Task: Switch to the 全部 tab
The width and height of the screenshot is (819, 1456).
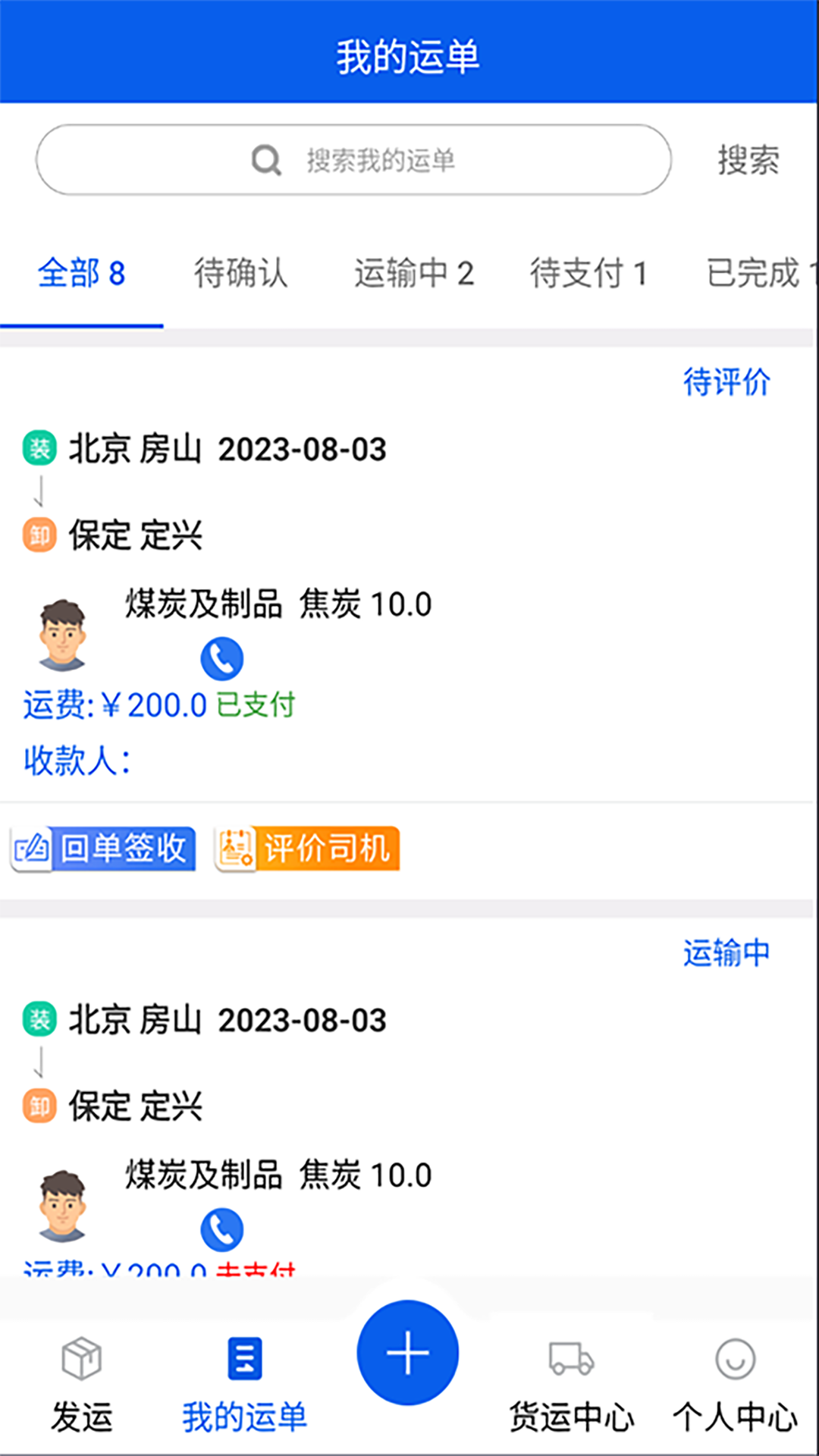Action: pos(81,274)
